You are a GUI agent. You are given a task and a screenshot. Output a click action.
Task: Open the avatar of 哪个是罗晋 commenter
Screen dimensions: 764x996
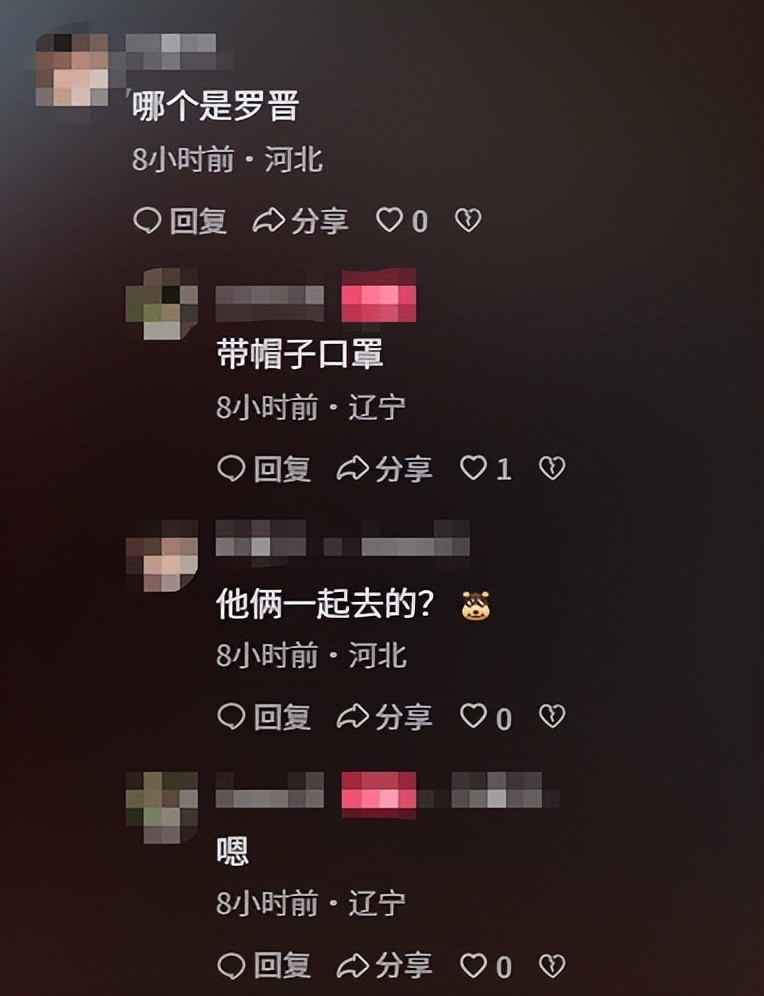(71, 69)
